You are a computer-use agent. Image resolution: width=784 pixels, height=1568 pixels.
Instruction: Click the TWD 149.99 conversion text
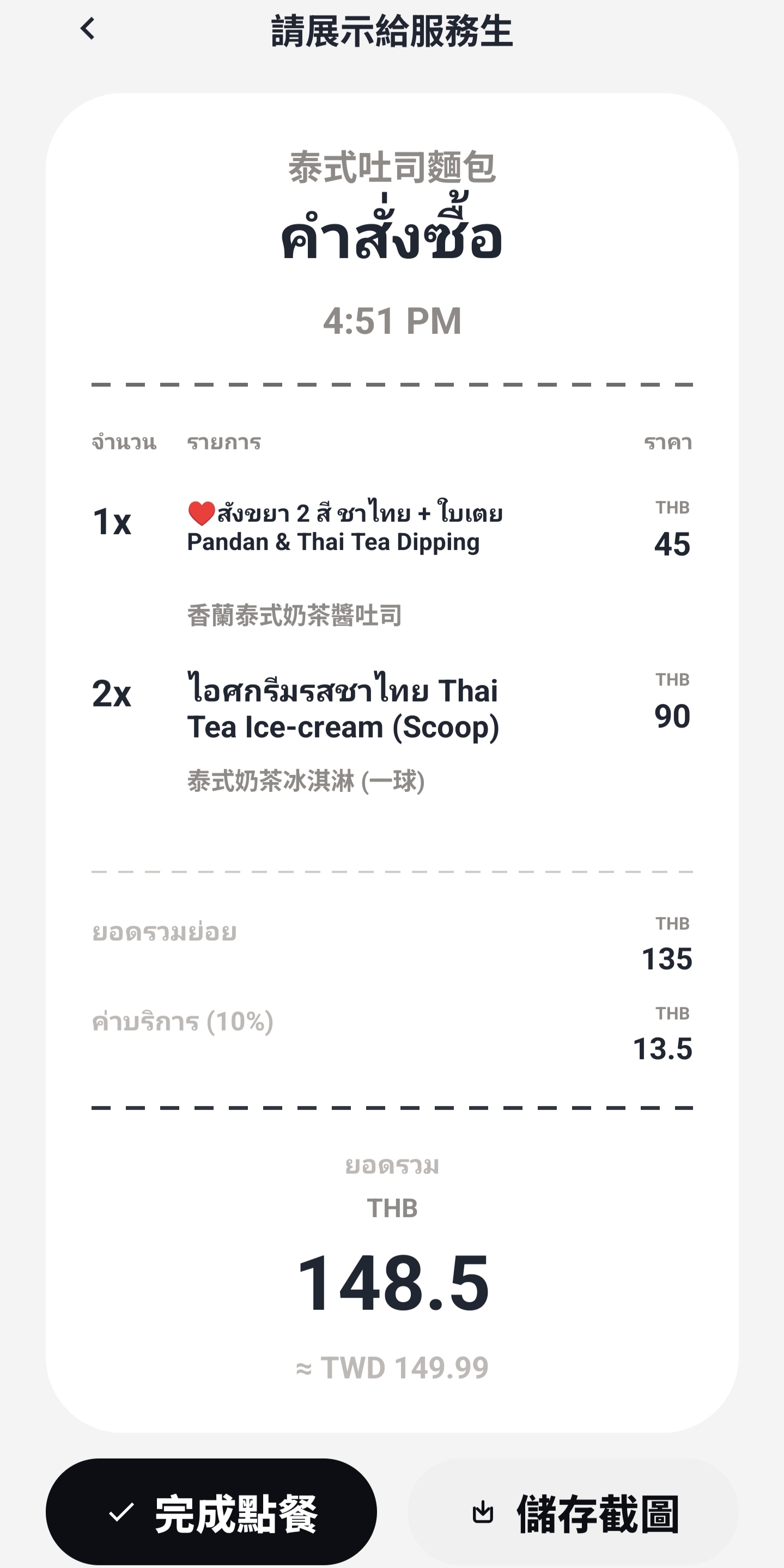coord(392,1366)
